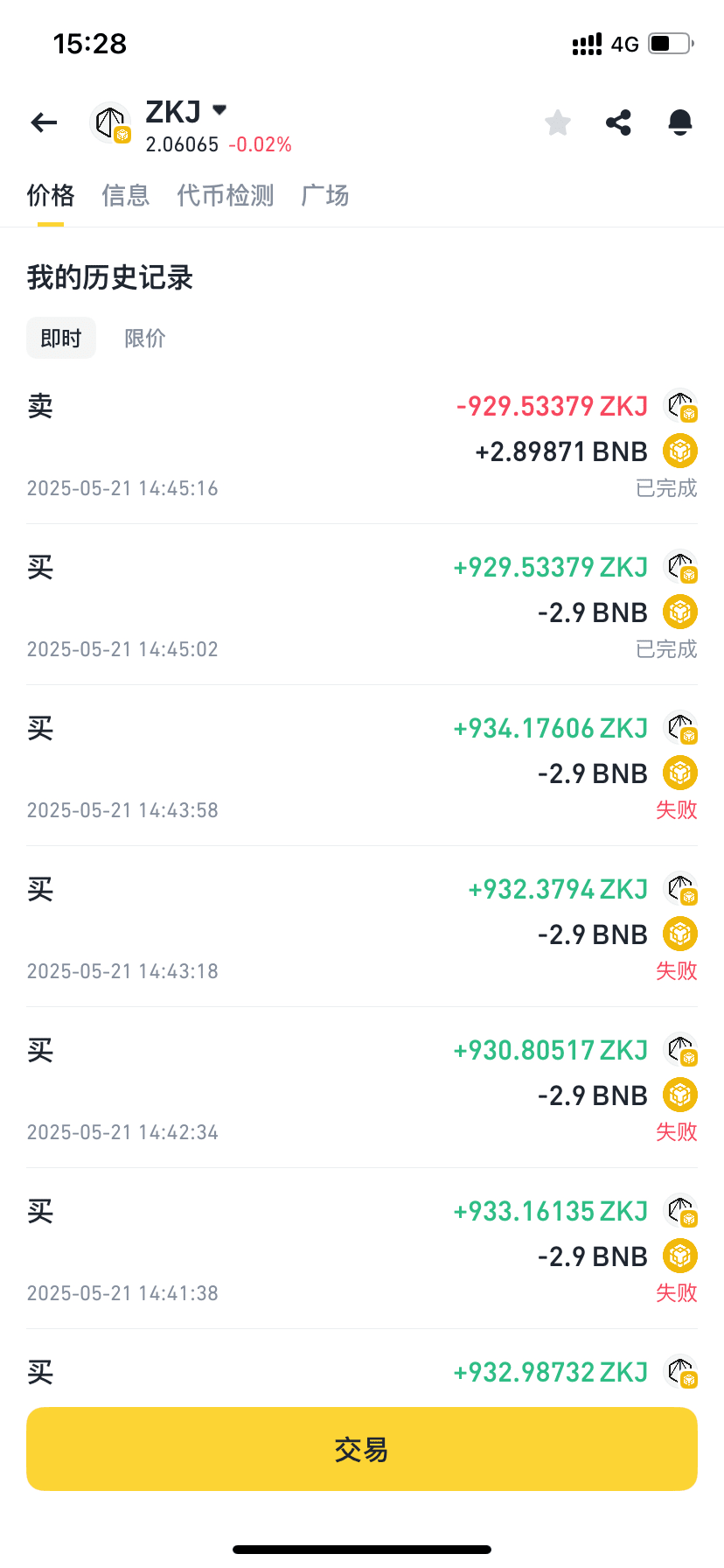Open the failed buy at 14:41:38

[x=362, y=1249]
